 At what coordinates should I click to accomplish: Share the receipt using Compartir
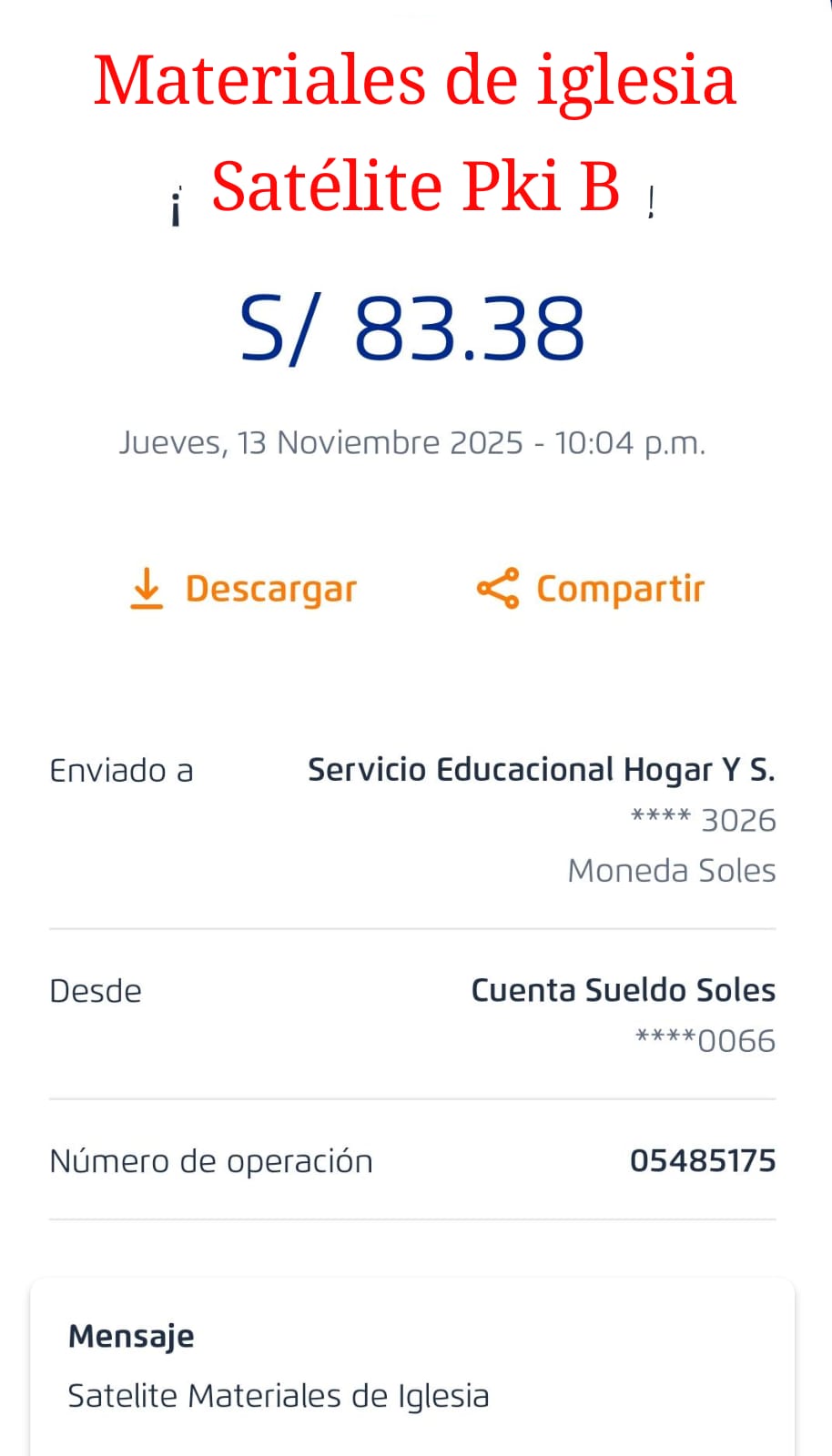click(591, 589)
